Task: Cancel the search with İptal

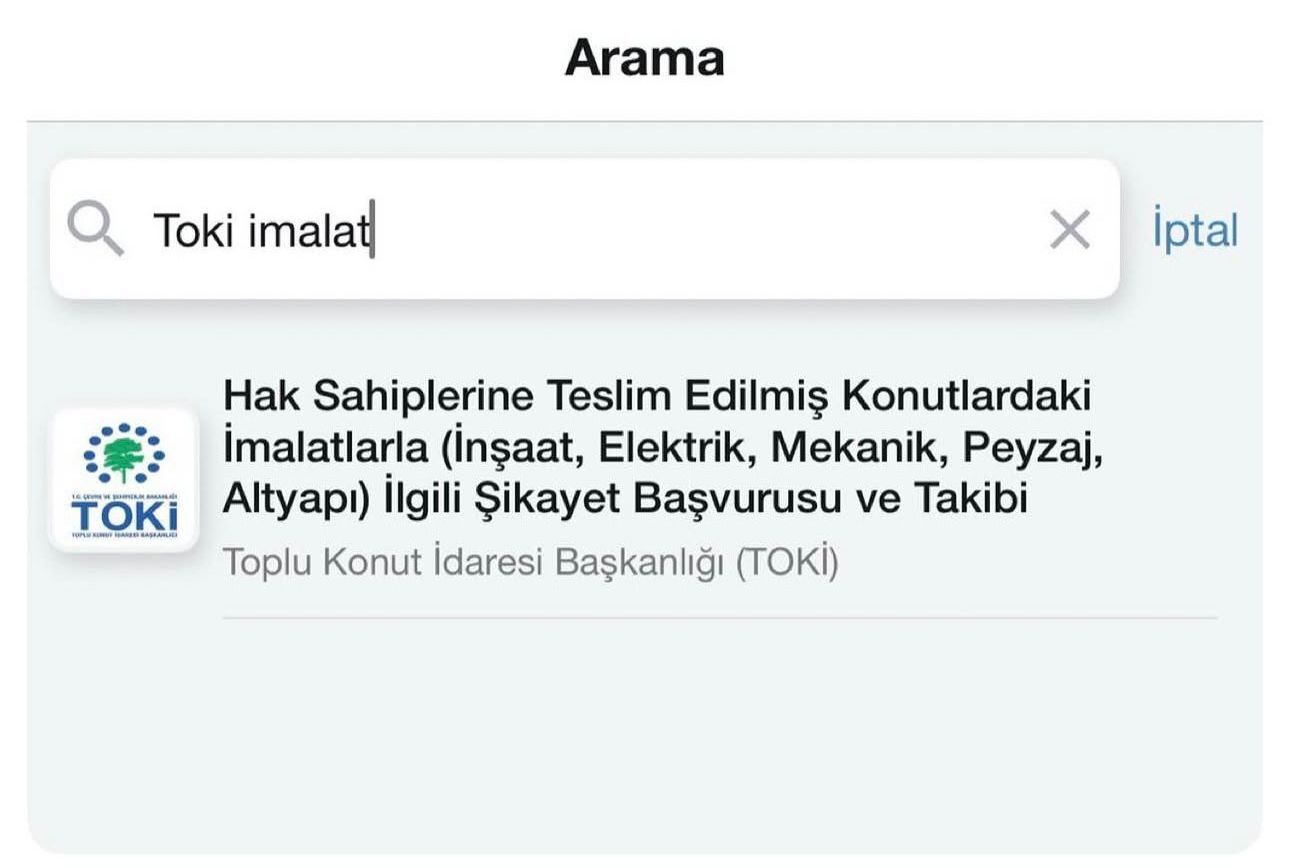Action: (1195, 231)
